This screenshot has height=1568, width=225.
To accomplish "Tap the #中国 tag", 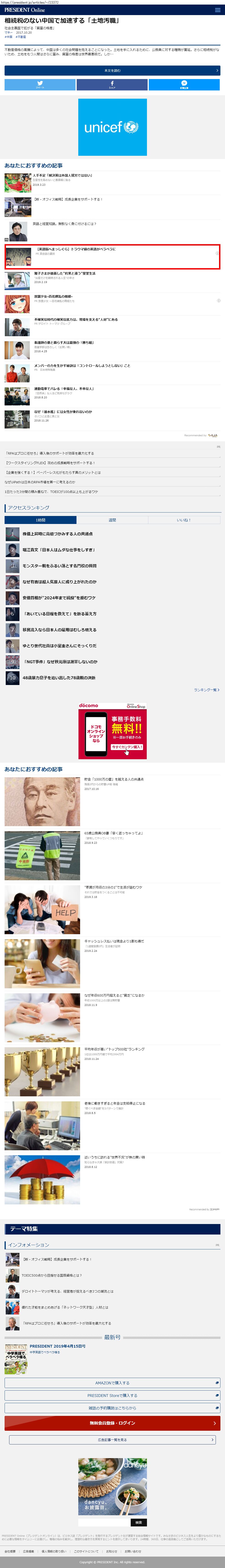I will point(8,37).
